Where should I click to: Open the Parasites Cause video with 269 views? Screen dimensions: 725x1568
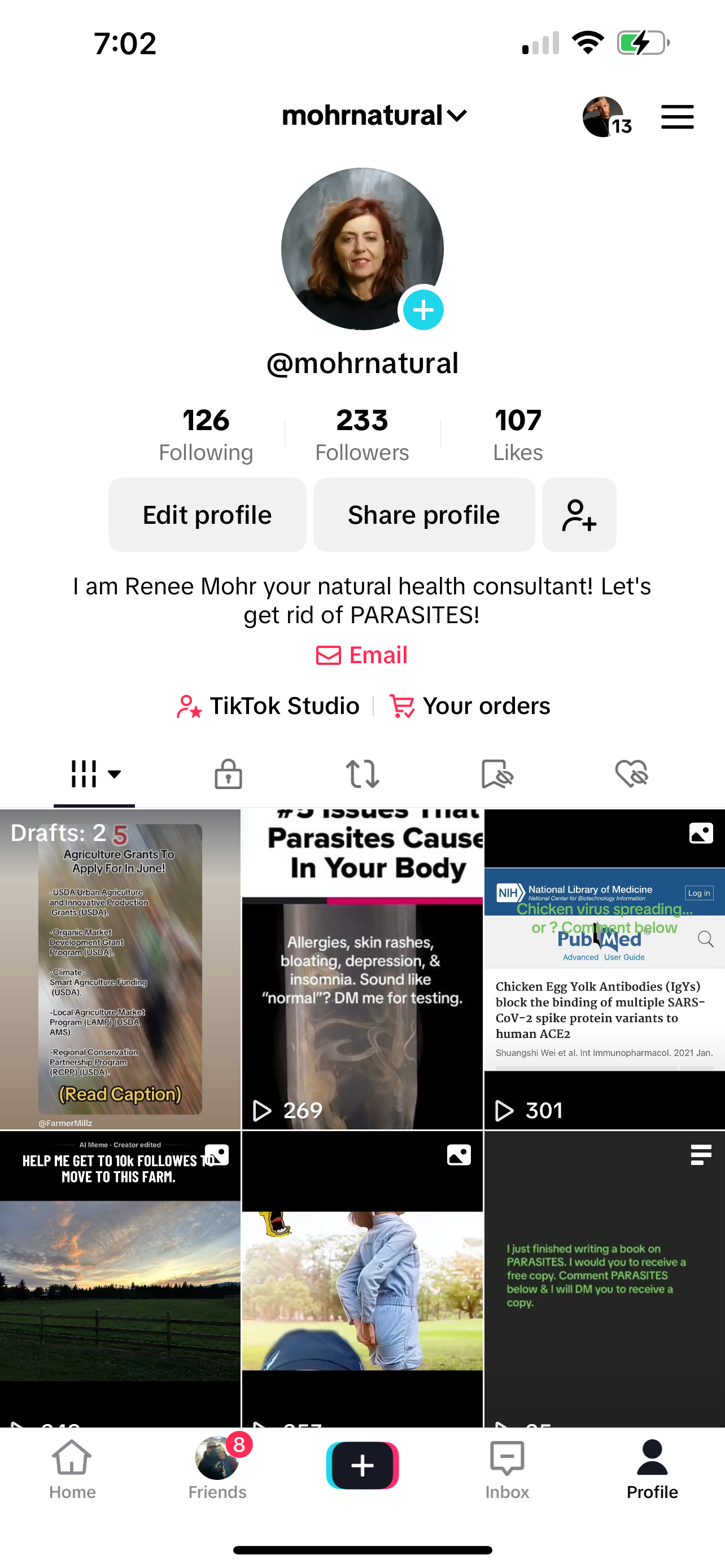362,969
